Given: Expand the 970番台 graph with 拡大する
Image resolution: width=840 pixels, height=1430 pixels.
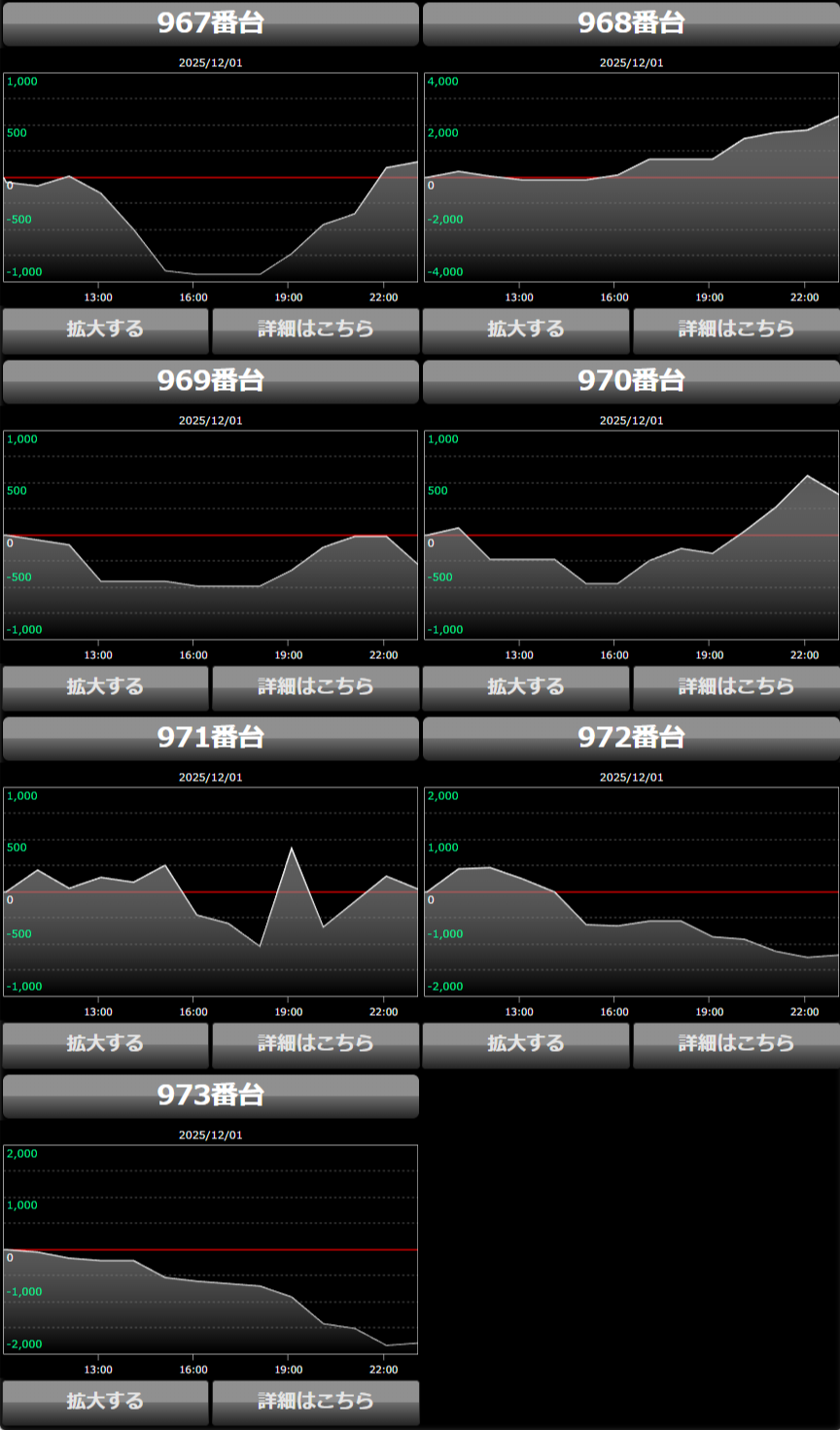Looking at the screenshot, I should point(526,687).
